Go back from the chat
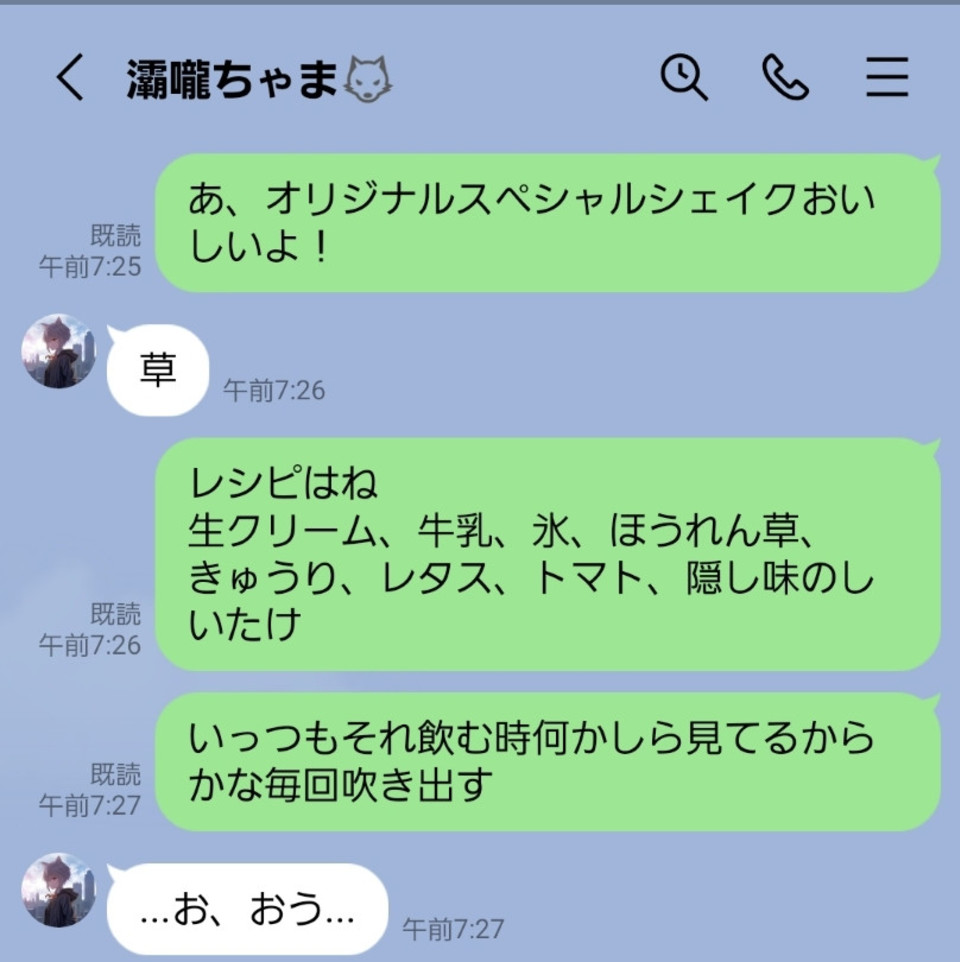 pos(69,78)
